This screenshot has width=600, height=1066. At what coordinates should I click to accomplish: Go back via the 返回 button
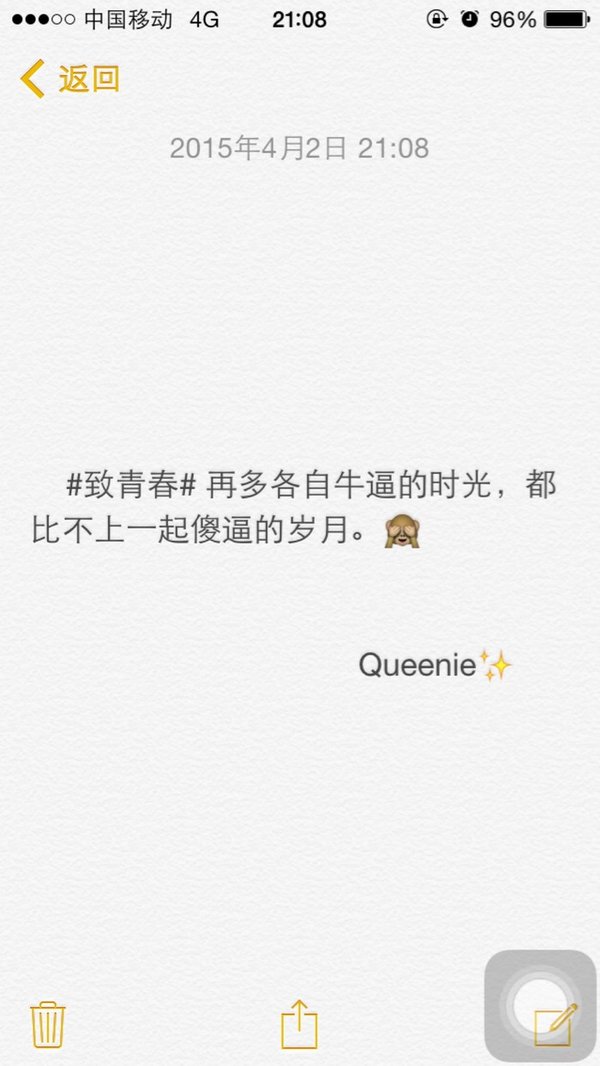point(70,79)
